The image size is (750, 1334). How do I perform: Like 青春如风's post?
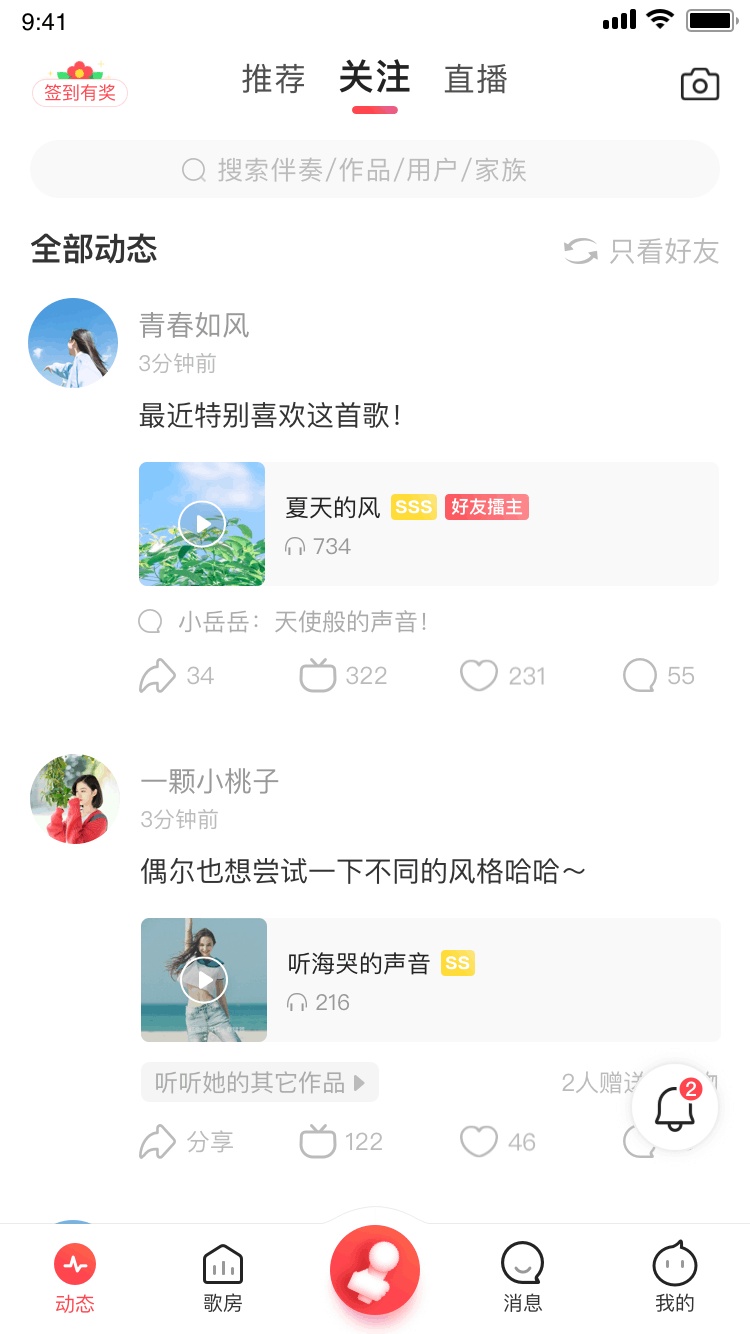tap(502, 676)
